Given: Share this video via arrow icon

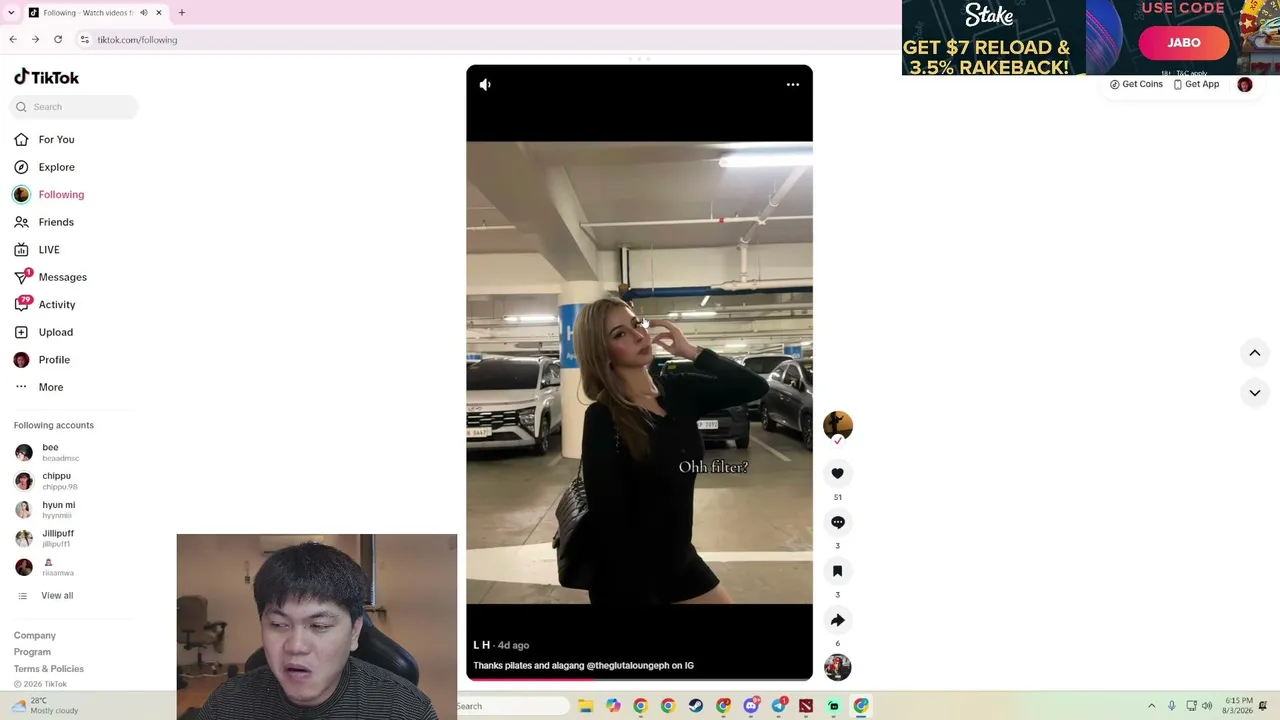Looking at the screenshot, I should pos(838,620).
